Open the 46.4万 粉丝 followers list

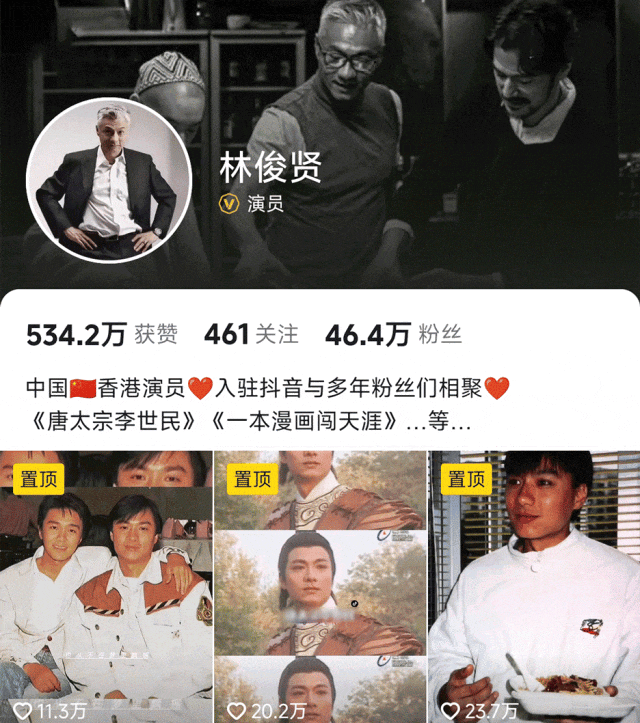click(393, 334)
